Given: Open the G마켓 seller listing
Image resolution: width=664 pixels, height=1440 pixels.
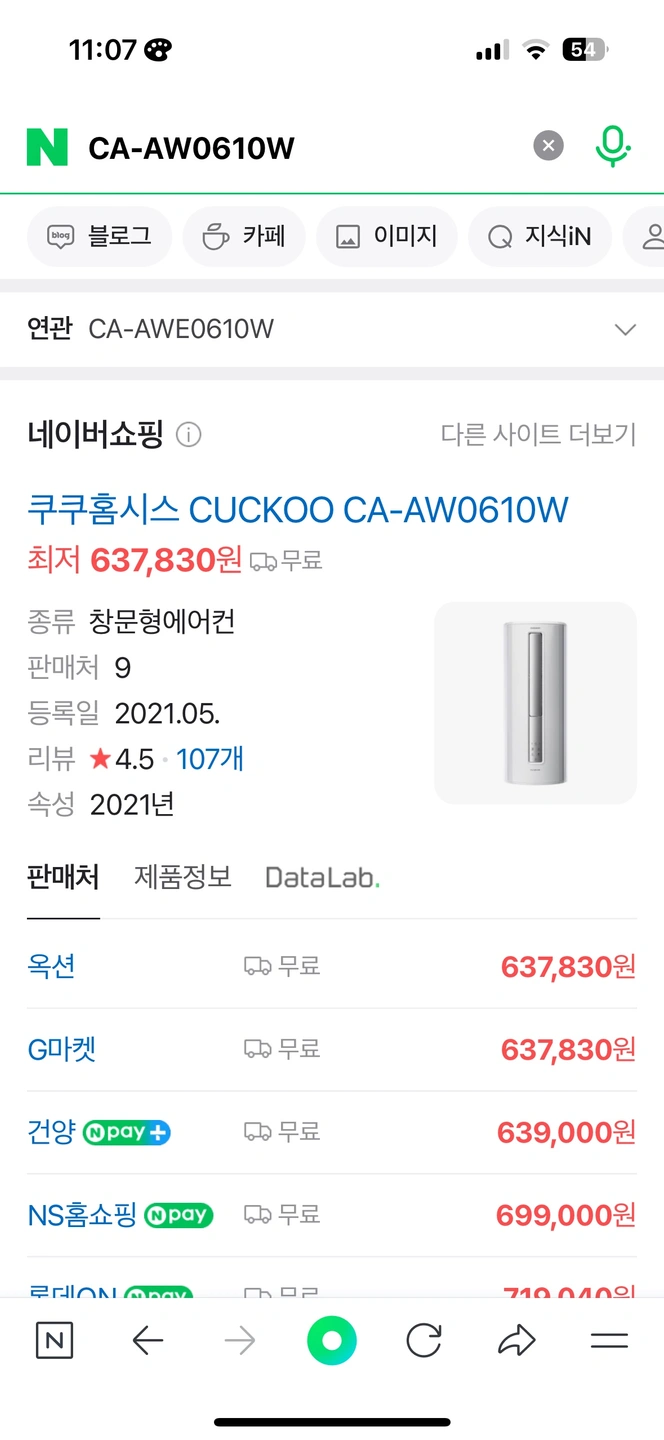Looking at the screenshot, I should tap(62, 1049).
